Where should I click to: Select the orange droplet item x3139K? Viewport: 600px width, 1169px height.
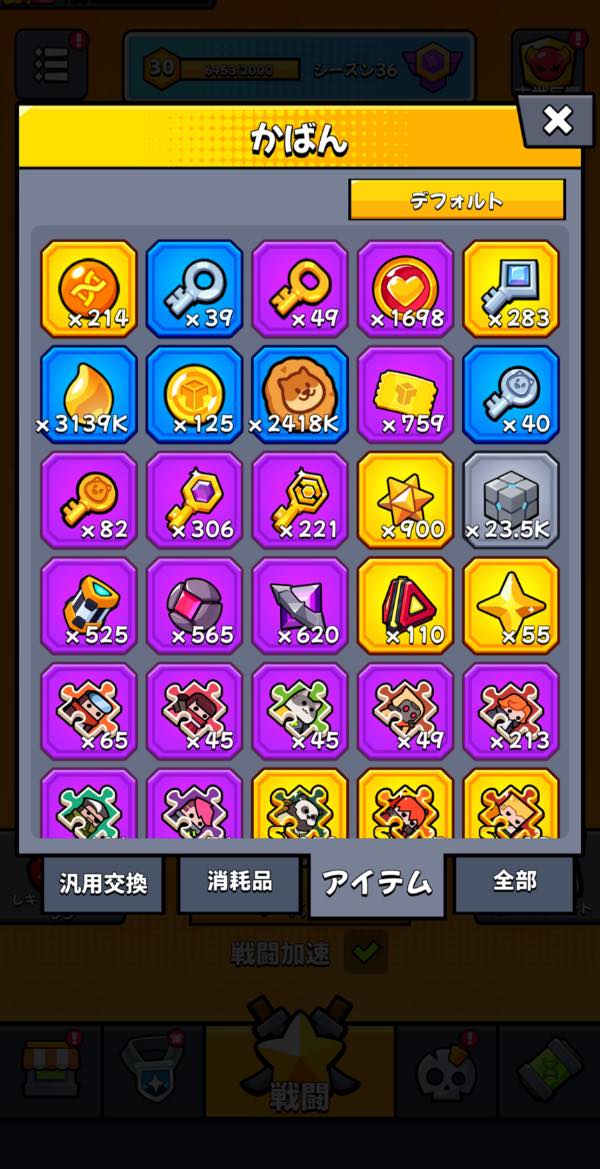point(88,394)
